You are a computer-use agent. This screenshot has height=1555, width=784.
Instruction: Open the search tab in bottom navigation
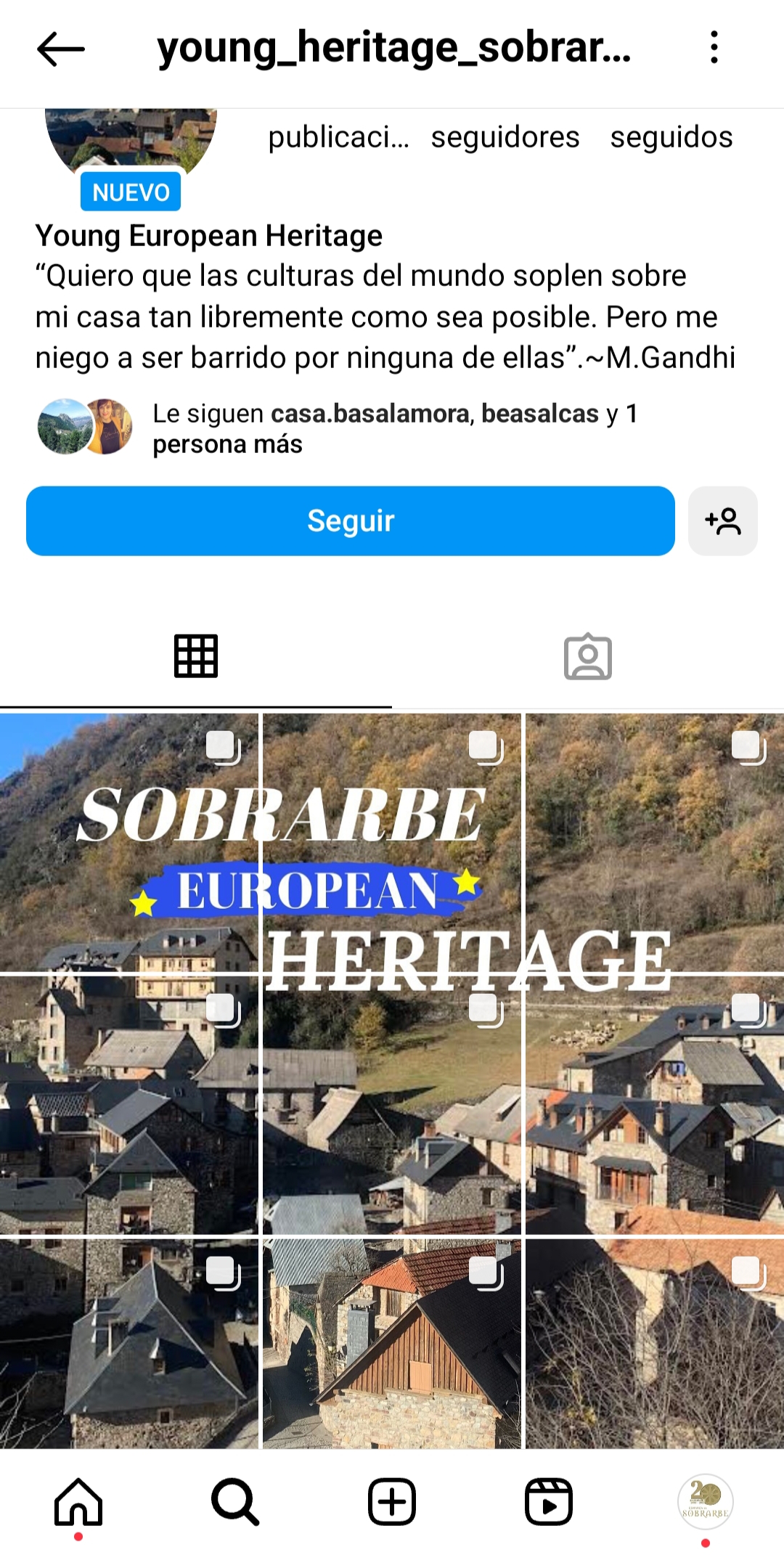pos(235,1501)
